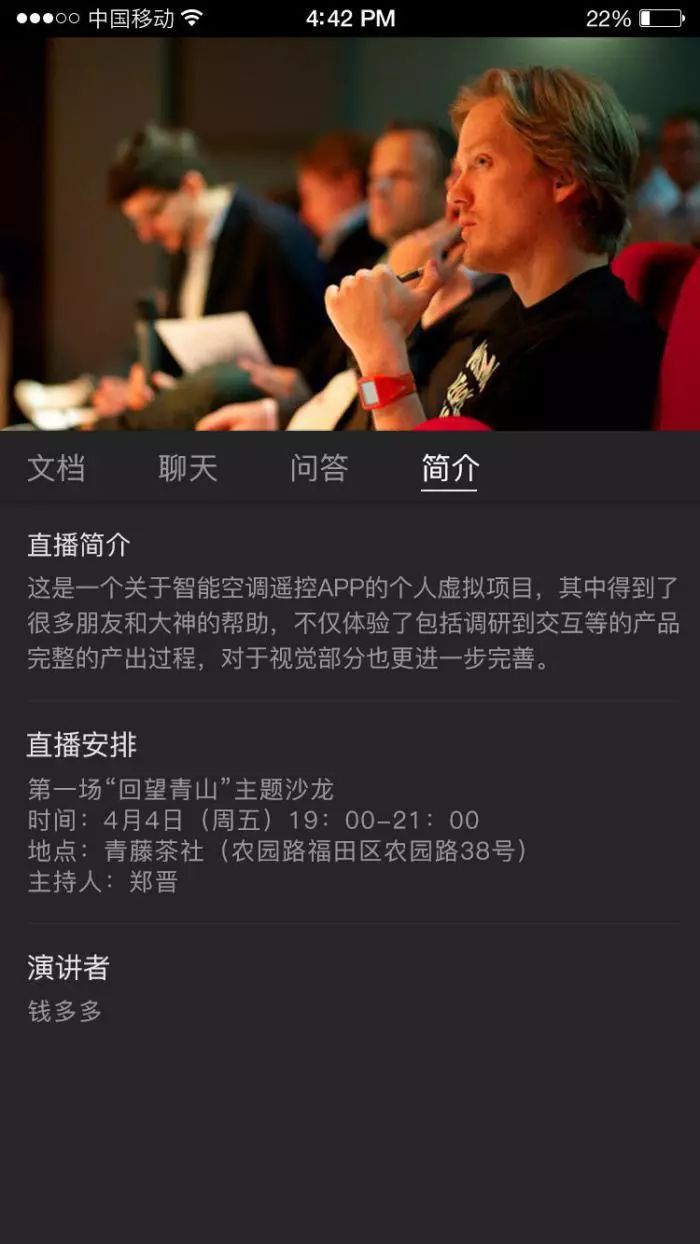Viewport: 700px width, 1244px height.
Task: Switch to the 文档 tab
Action: click(56, 467)
